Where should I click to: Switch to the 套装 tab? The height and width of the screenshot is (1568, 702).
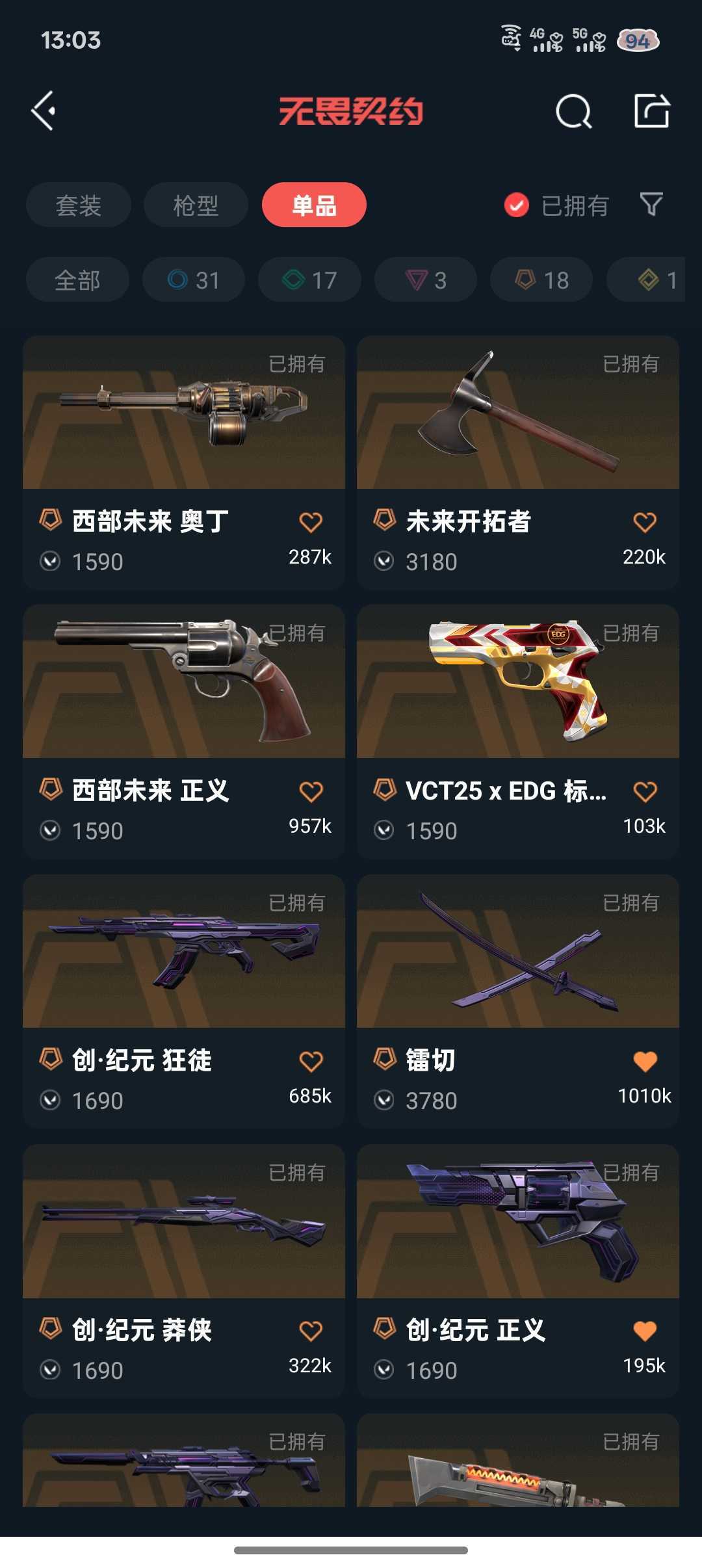[x=79, y=205]
